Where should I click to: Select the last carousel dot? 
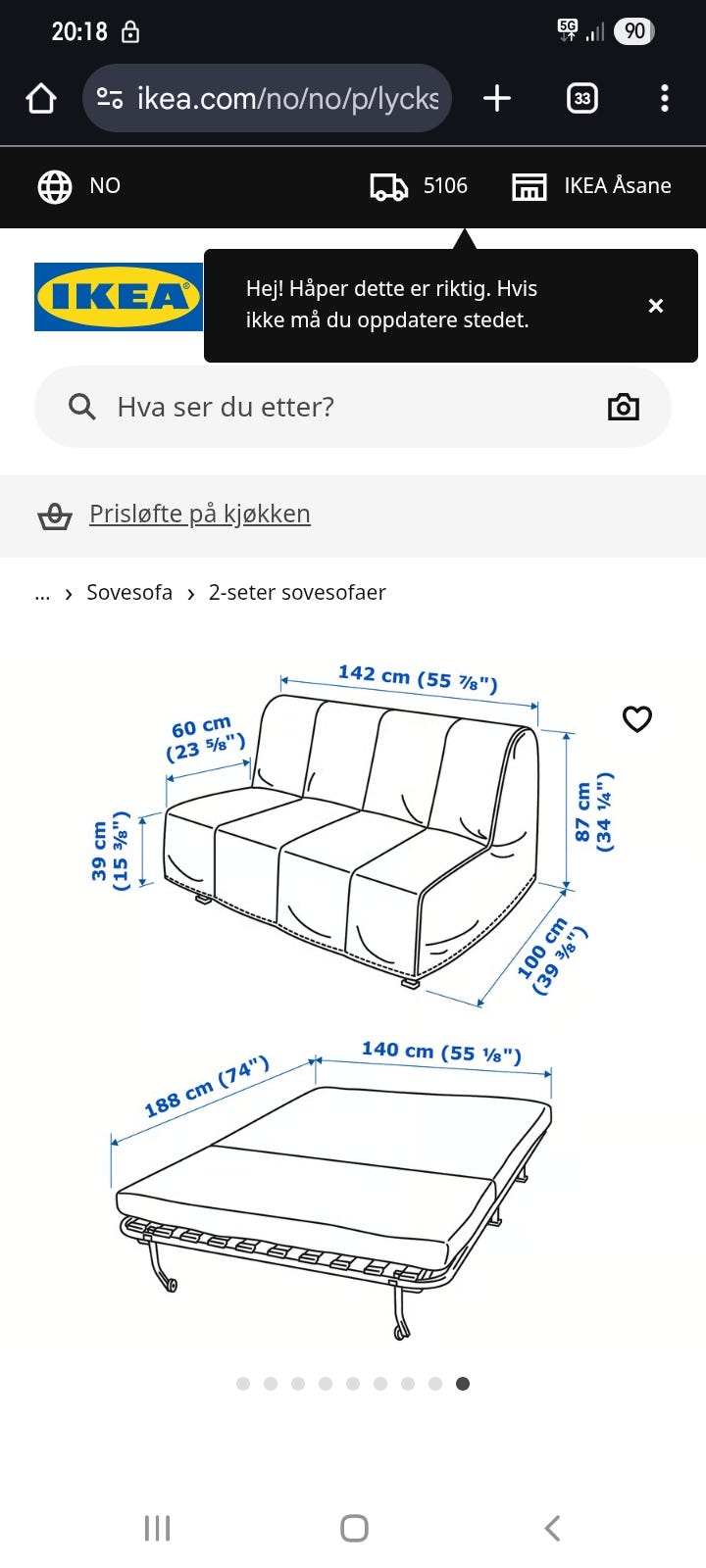(x=463, y=1383)
